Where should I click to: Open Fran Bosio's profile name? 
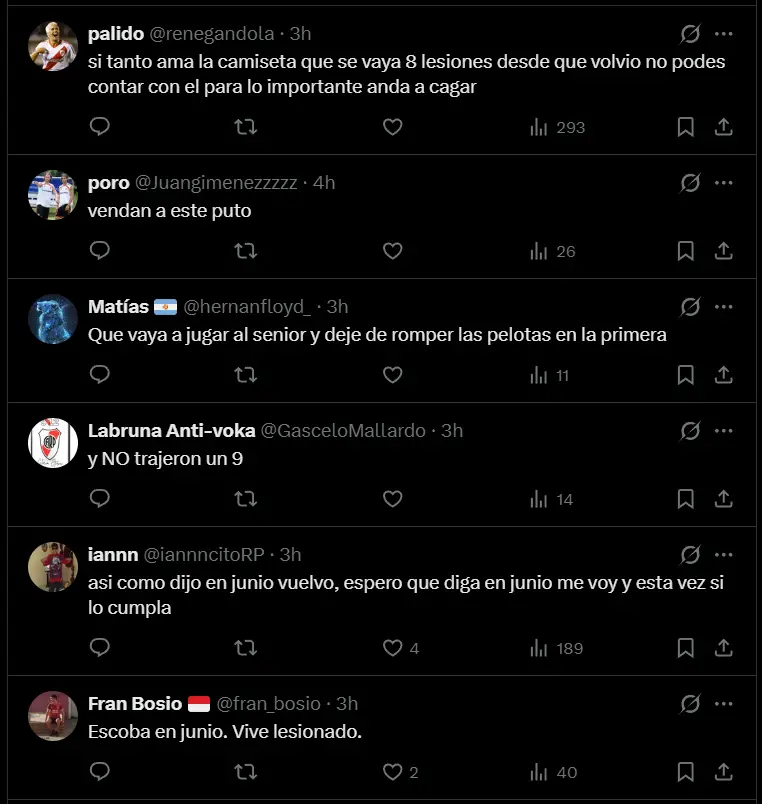point(135,704)
